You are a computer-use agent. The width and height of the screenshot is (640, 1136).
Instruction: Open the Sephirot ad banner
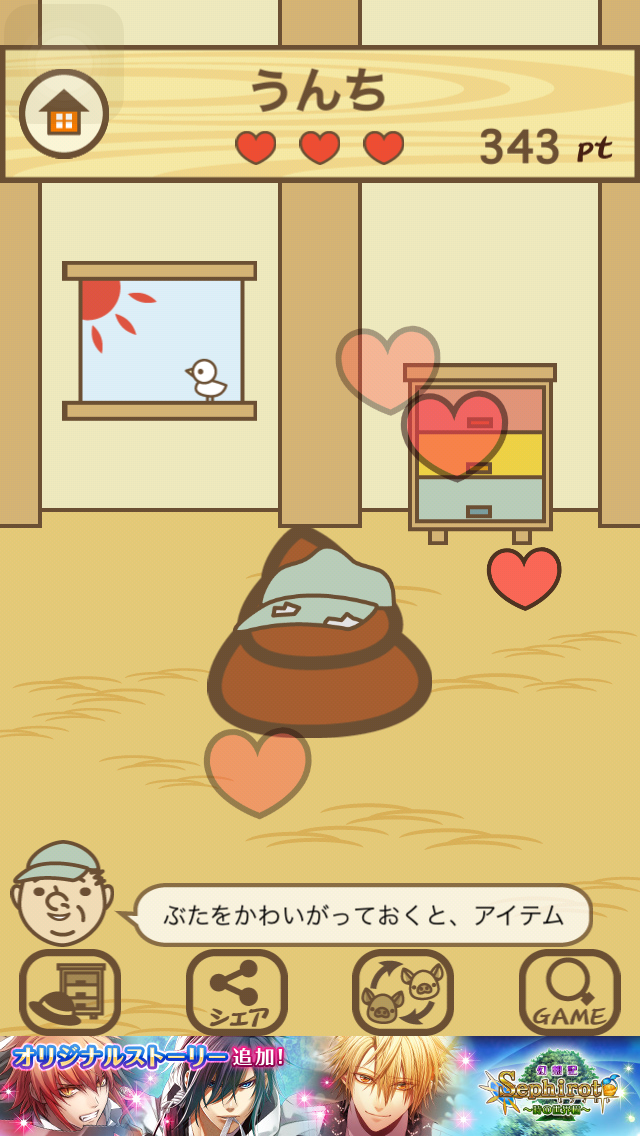320,1086
